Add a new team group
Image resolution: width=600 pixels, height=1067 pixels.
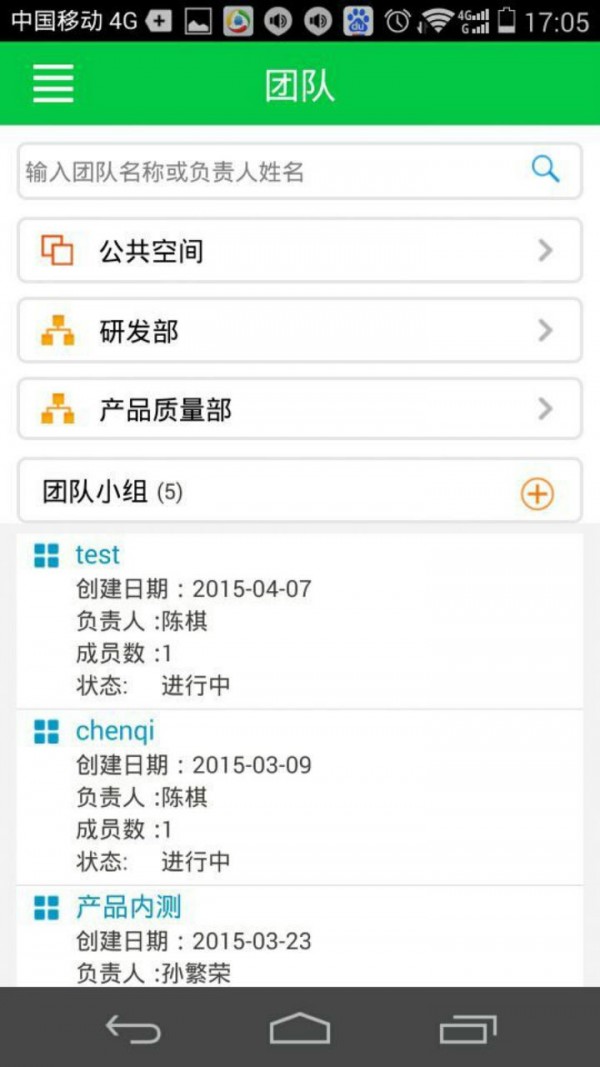(x=537, y=493)
